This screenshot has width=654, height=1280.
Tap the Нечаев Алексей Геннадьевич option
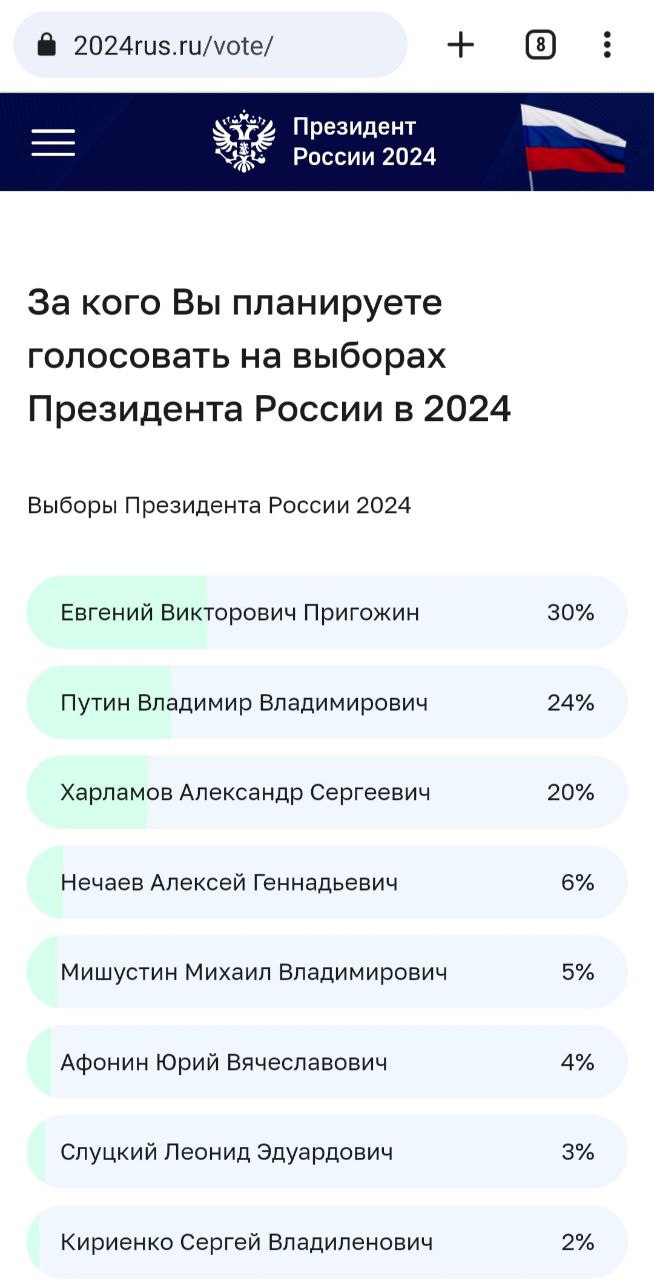point(327,882)
